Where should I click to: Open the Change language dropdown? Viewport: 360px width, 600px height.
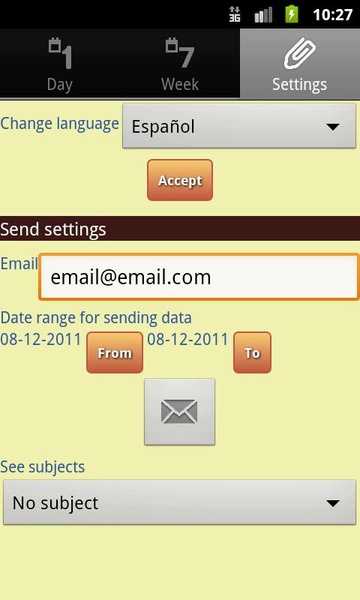pos(239,126)
